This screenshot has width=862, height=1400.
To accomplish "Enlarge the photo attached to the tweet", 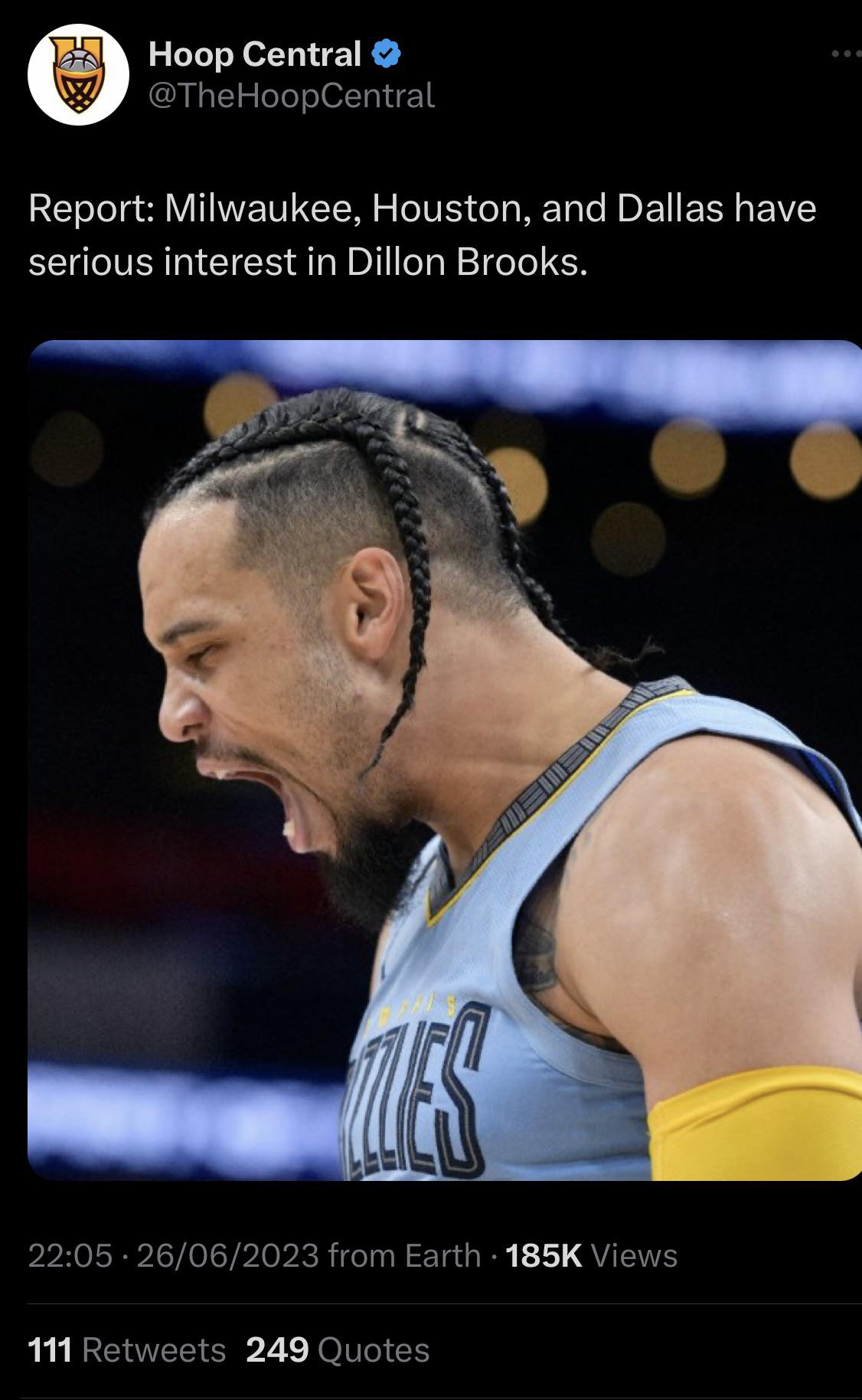I will (x=444, y=760).
